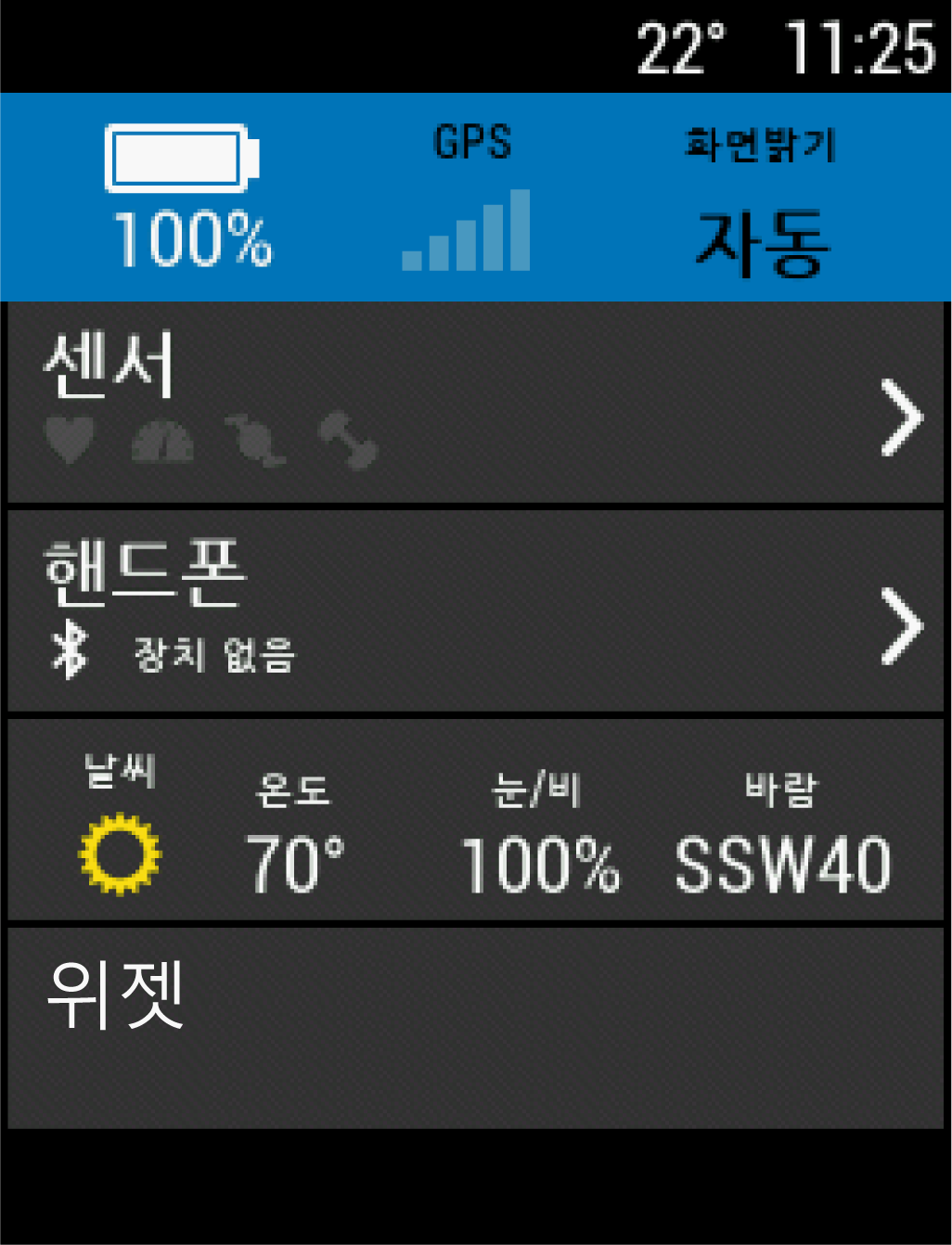The image size is (952, 1245).
Task: Change the 화면밝기 brightness setting
Action: click(761, 199)
